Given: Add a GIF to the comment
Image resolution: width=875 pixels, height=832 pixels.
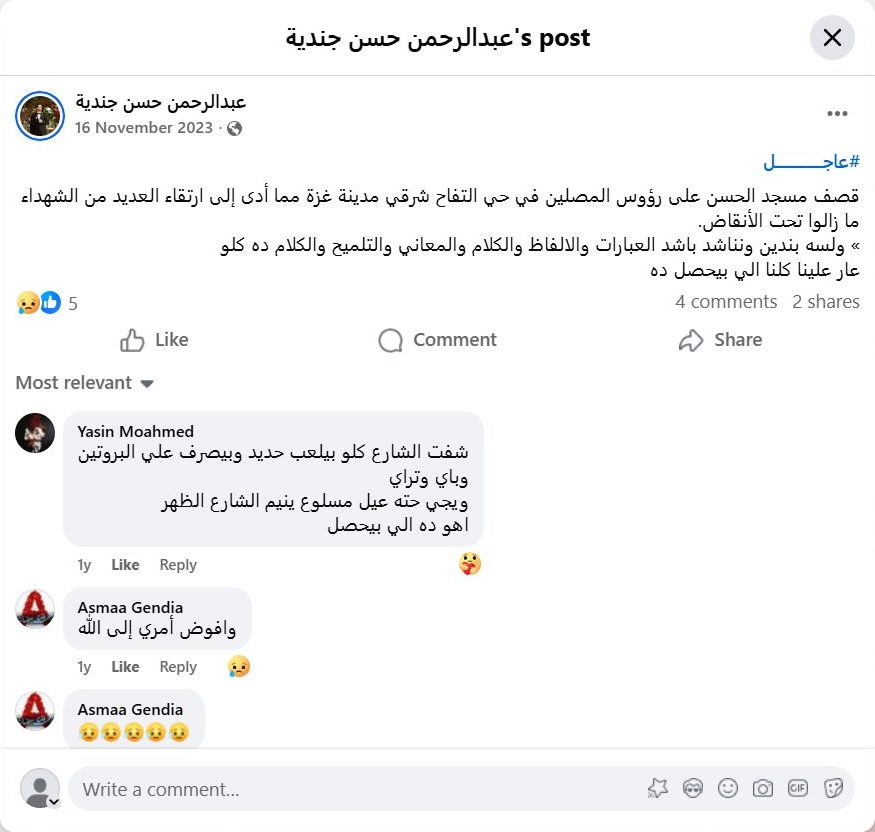Looking at the screenshot, I should [798, 789].
